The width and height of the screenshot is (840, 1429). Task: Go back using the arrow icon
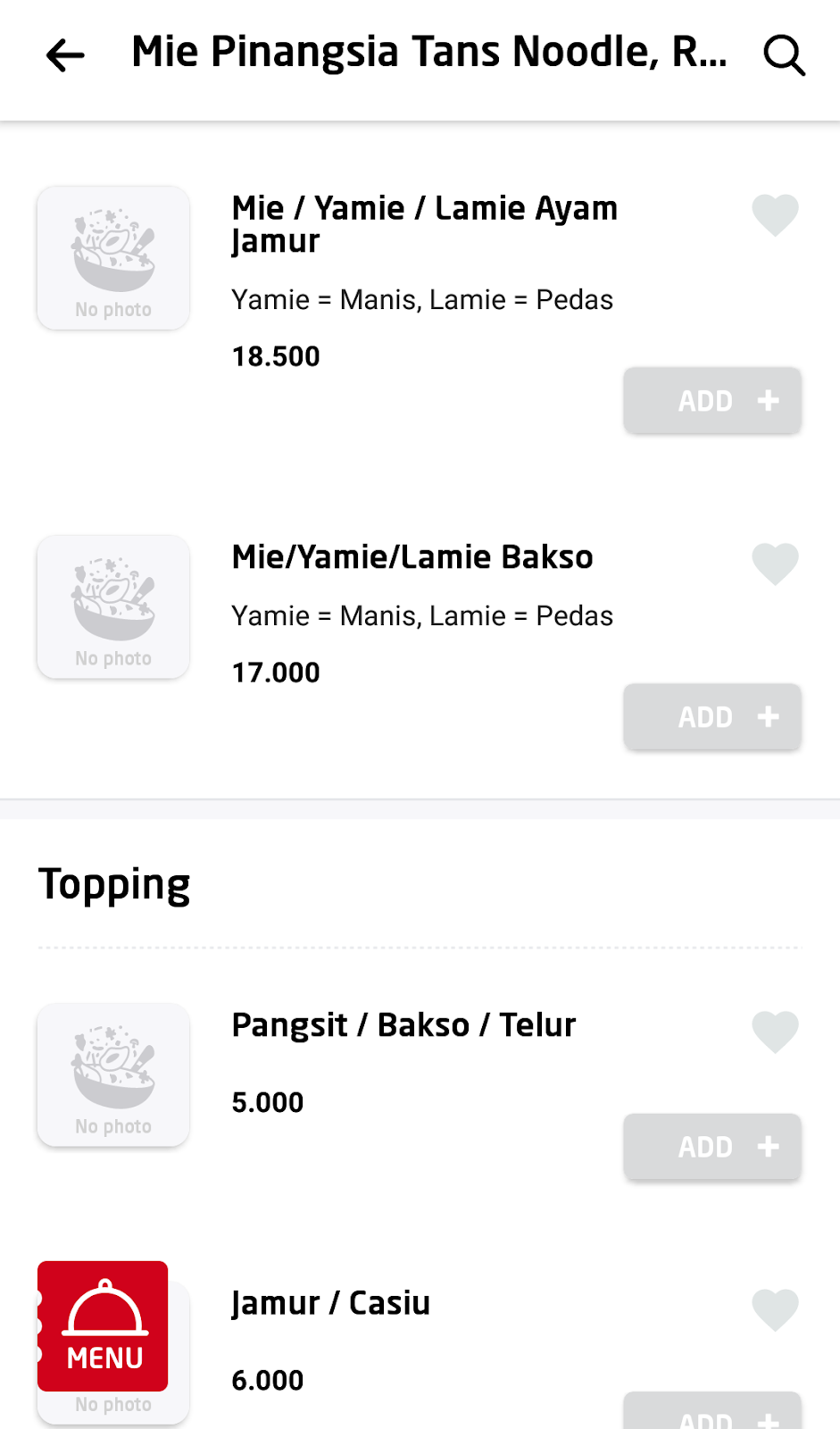coord(65,55)
